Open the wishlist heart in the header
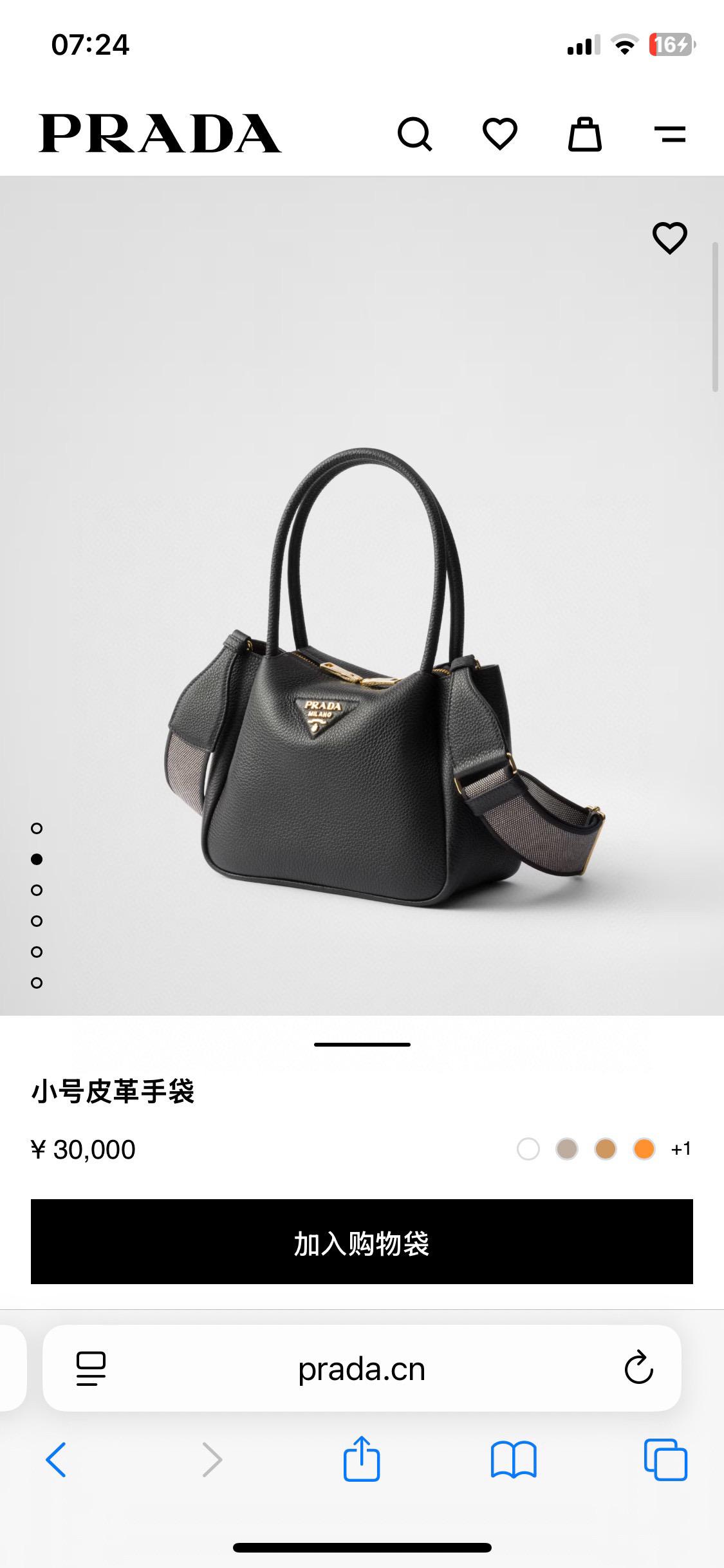Image resolution: width=724 pixels, height=1568 pixels. pyautogui.click(x=500, y=134)
